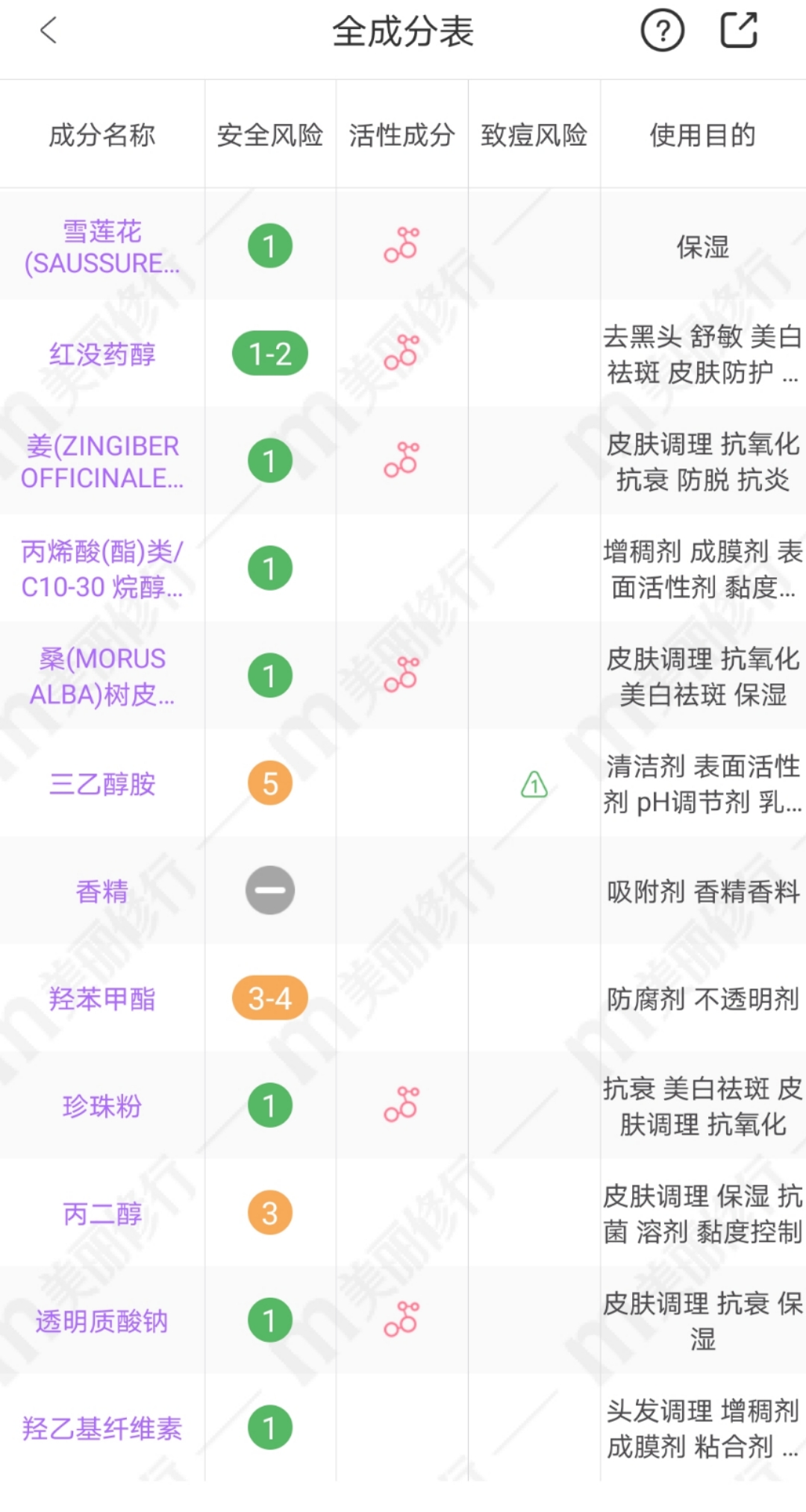The height and width of the screenshot is (1512, 806).
Task: Open ingredient 羟苯甲酯 details
Action: click(x=102, y=999)
